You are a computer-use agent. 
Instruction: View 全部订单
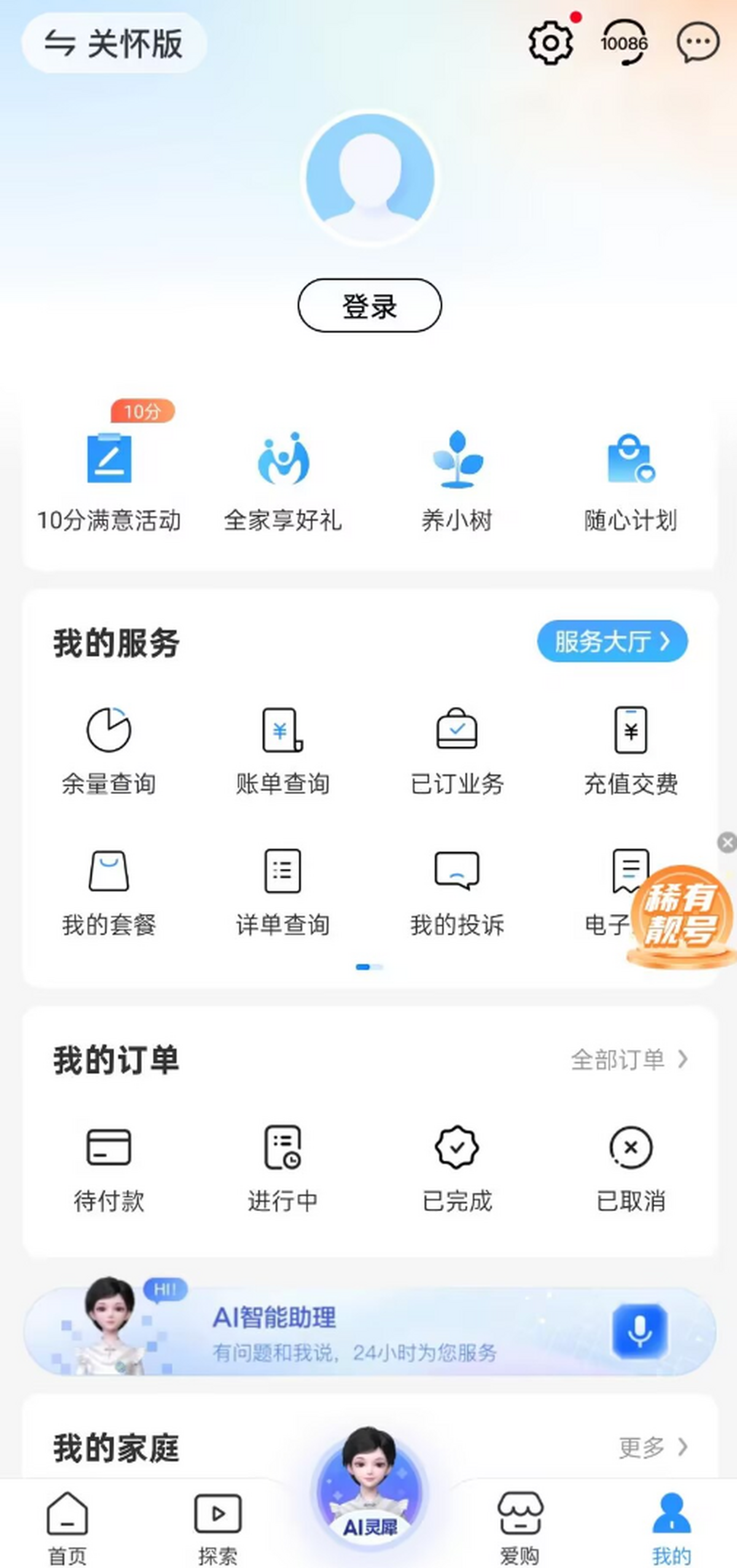(629, 1060)
